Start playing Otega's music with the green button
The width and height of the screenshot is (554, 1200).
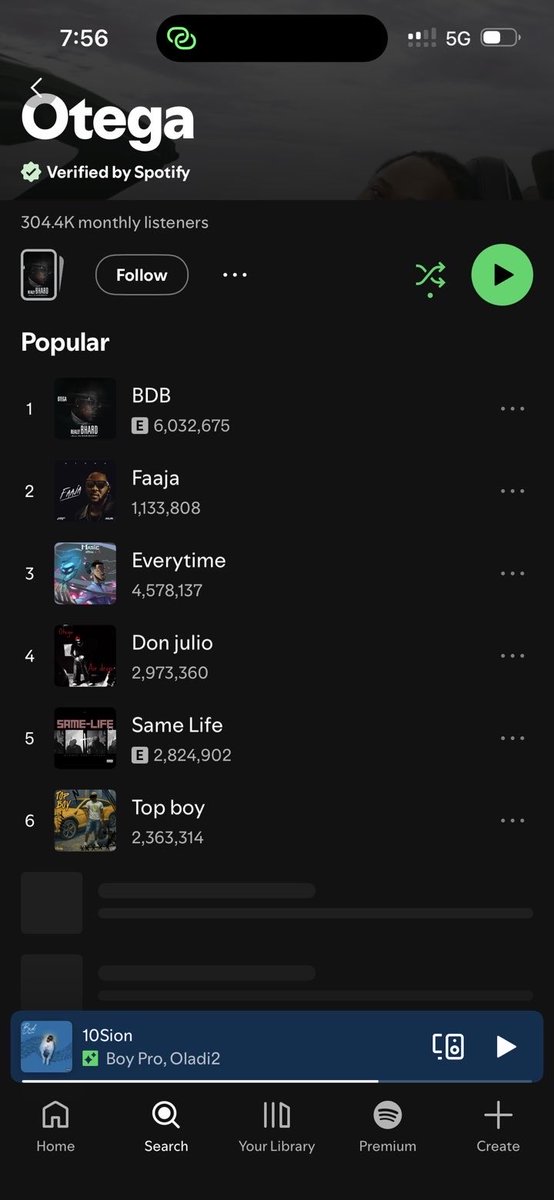[502, 275]
